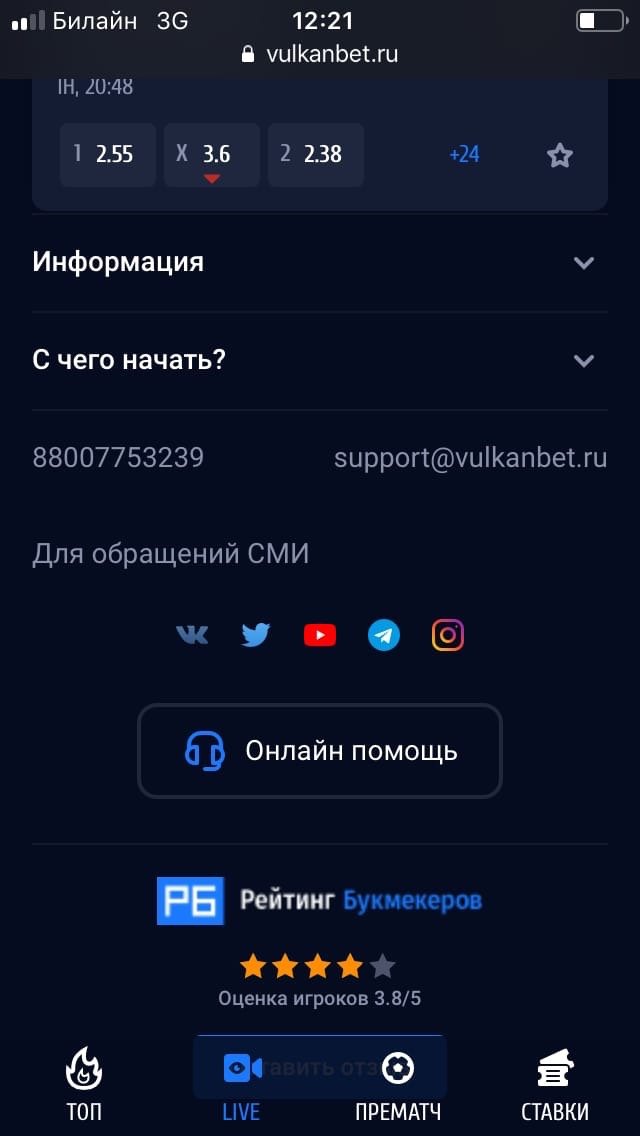Open the YouTube channel
Screen dimensions: 640x1136
click(320, 635)
